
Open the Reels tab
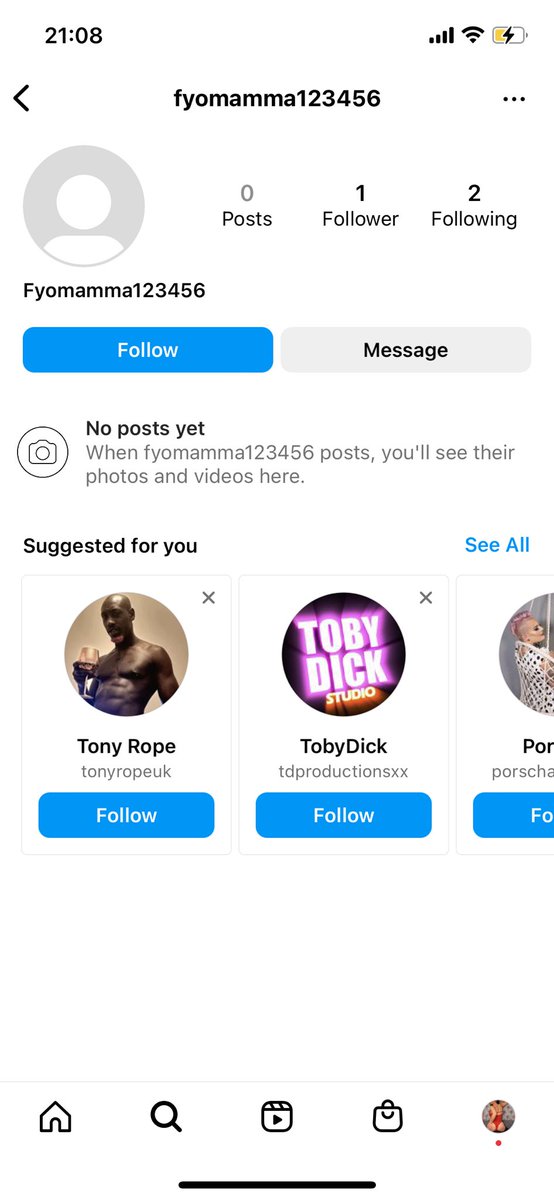276,1116
